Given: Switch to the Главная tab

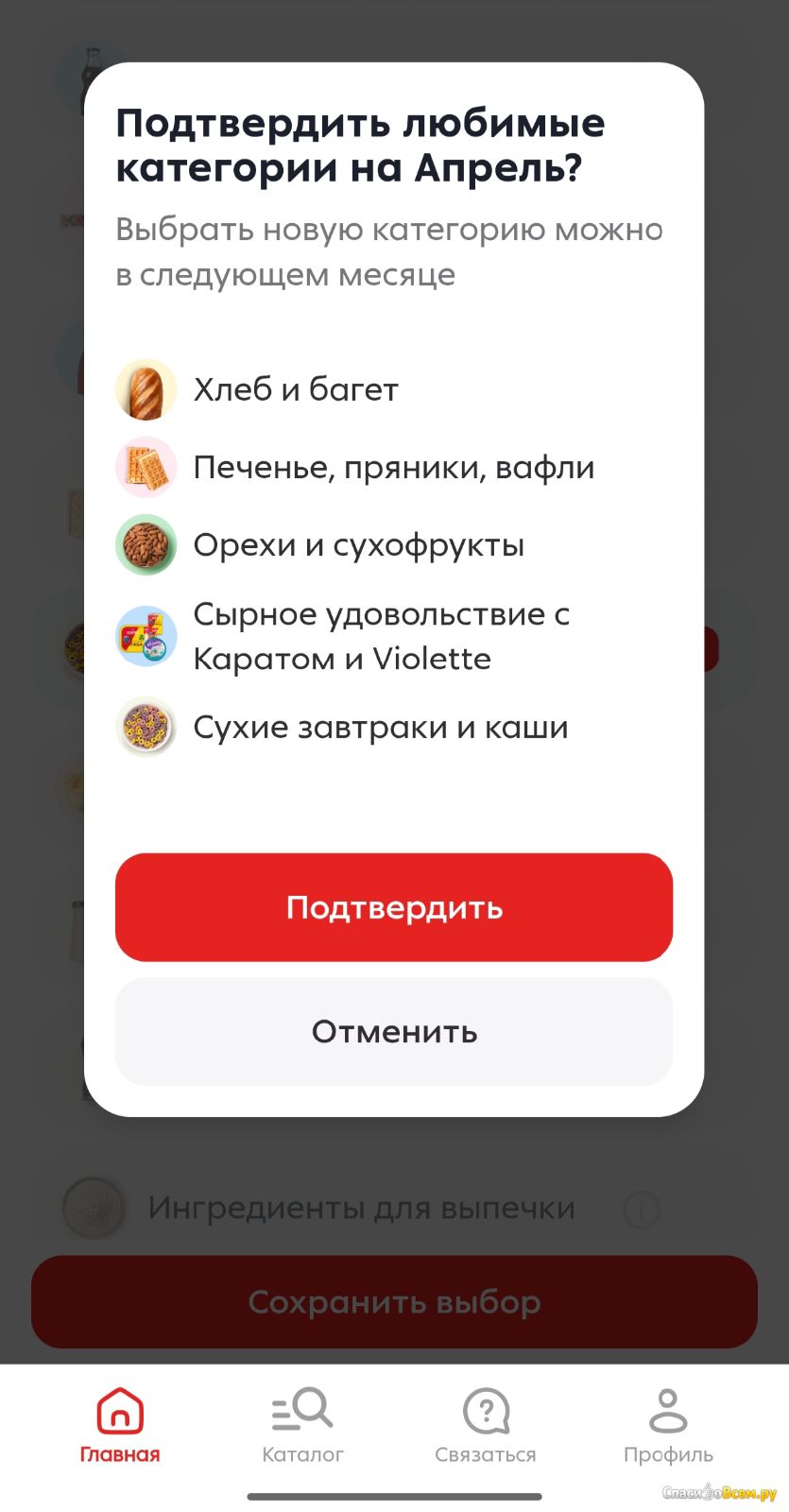Looking at the screenshot, I should (x=120, y=1426).
